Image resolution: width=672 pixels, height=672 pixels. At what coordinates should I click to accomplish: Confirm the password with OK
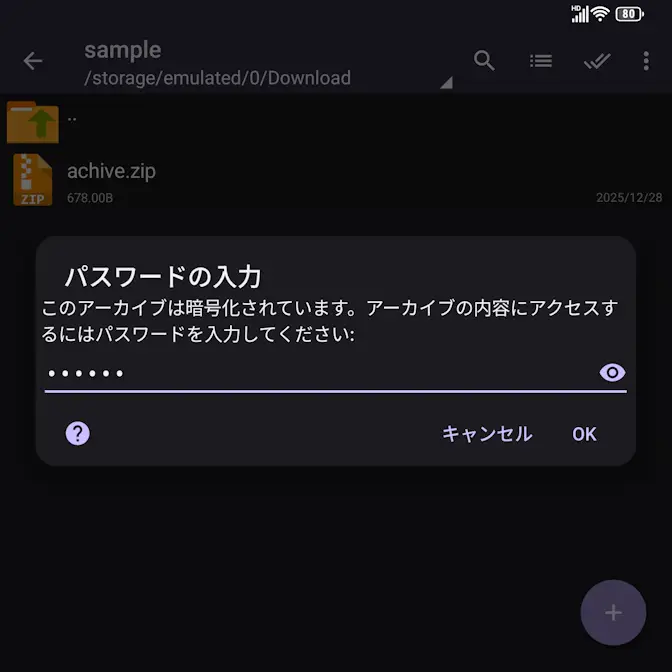coord(584,434)
